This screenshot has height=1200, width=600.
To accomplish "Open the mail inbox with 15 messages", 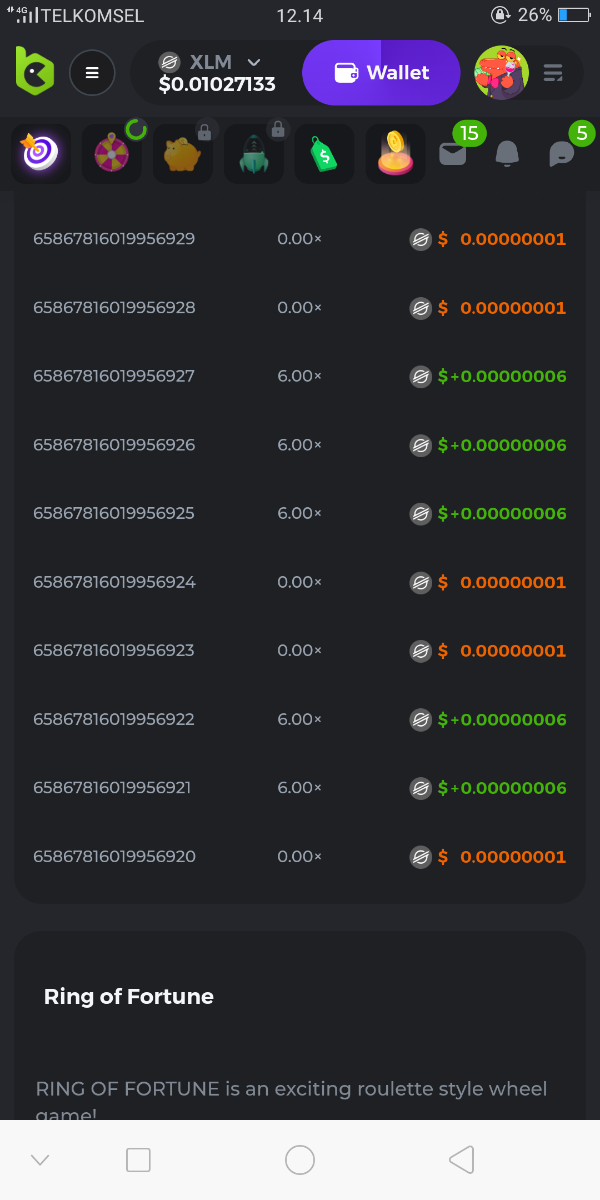I will click(453, 154).
